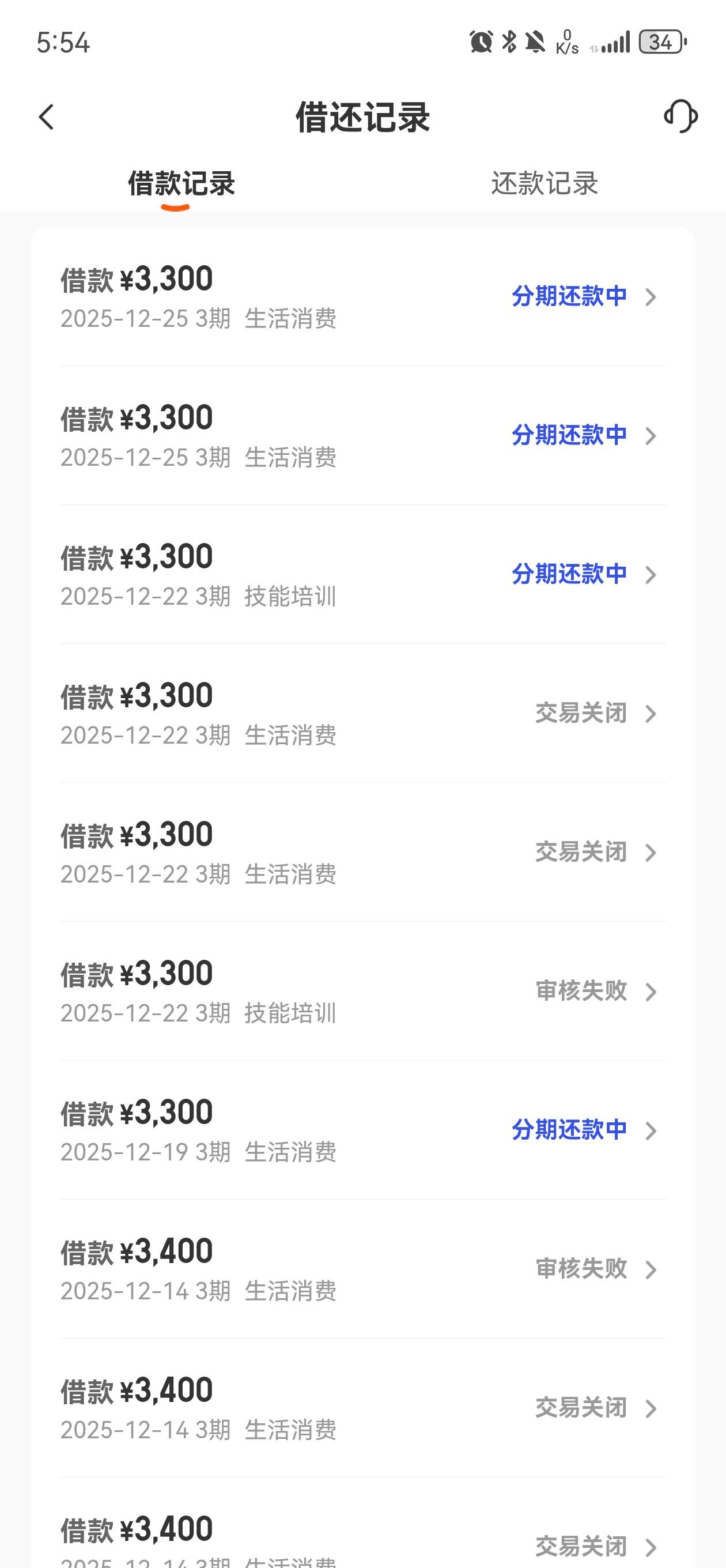726x1568 pixels.
Task: Open the 2025-12-22 技能培训 loan marked 分期还款中
Action: tap(362, 574)
